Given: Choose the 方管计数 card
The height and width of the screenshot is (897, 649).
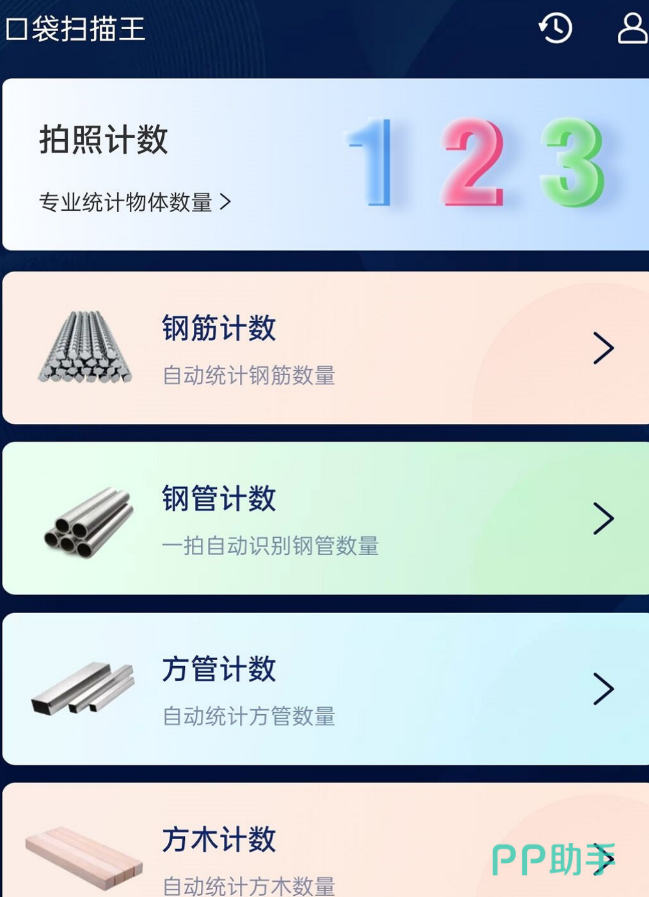Looking at the screenshot, I should click(325, 688).
